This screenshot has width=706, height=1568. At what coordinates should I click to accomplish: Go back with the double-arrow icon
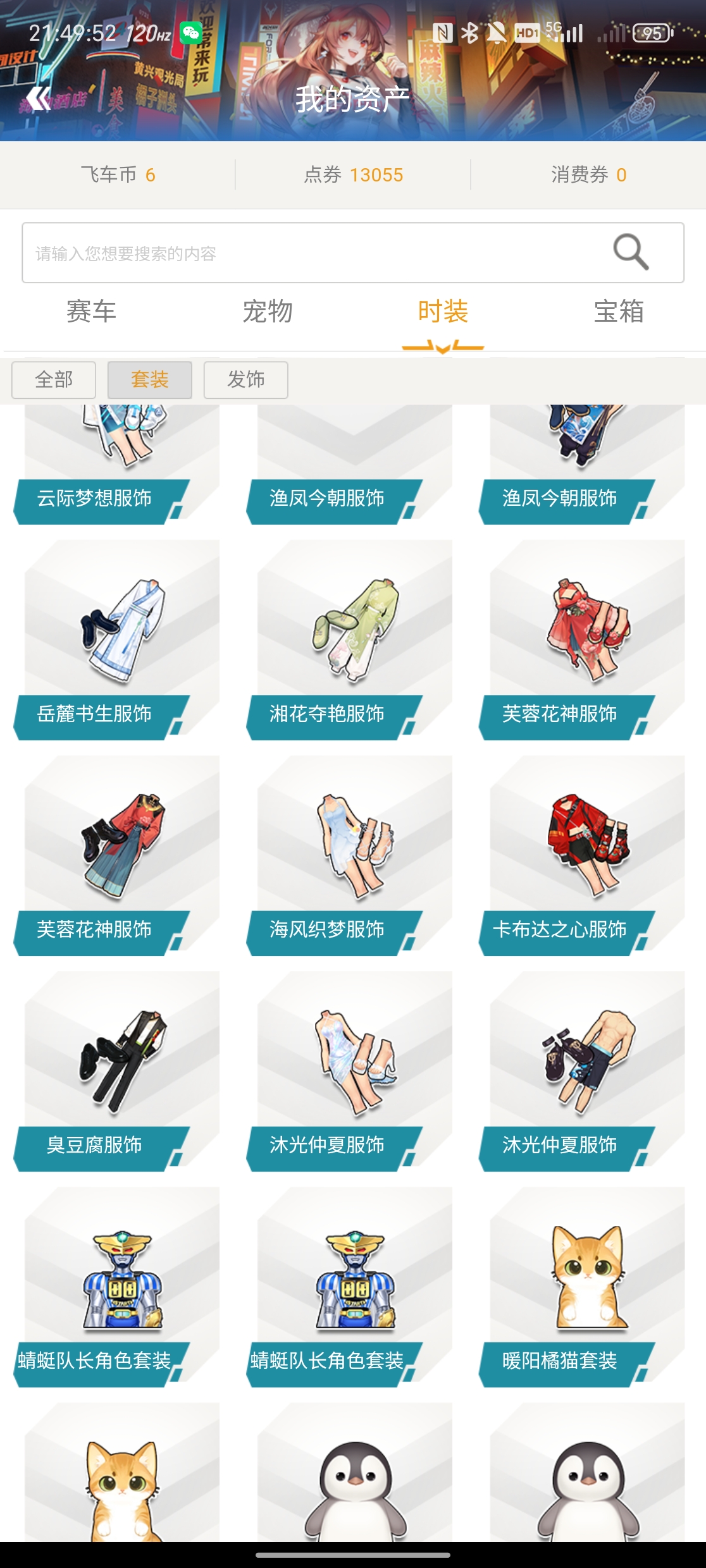tap(39, 99)
